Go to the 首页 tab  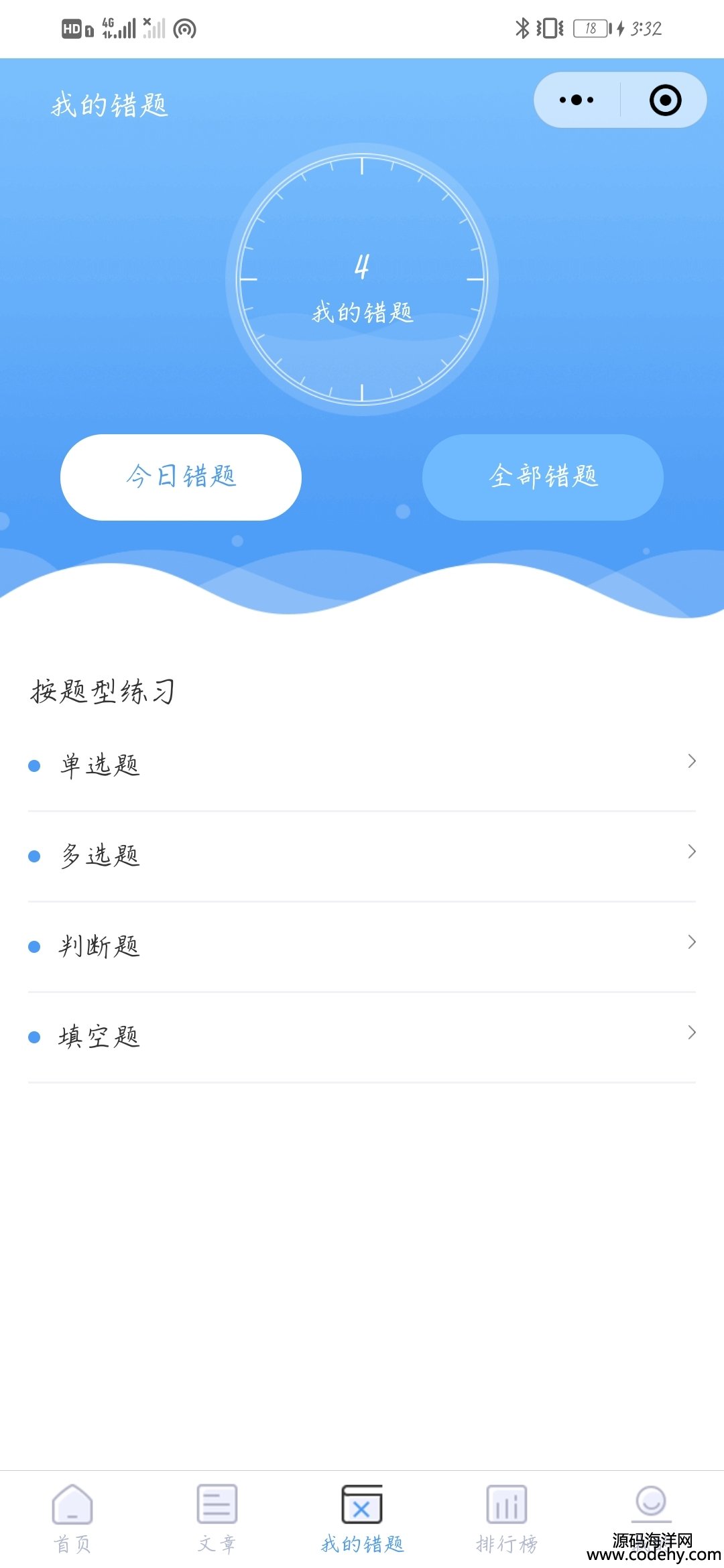[x=72, y=1518]
